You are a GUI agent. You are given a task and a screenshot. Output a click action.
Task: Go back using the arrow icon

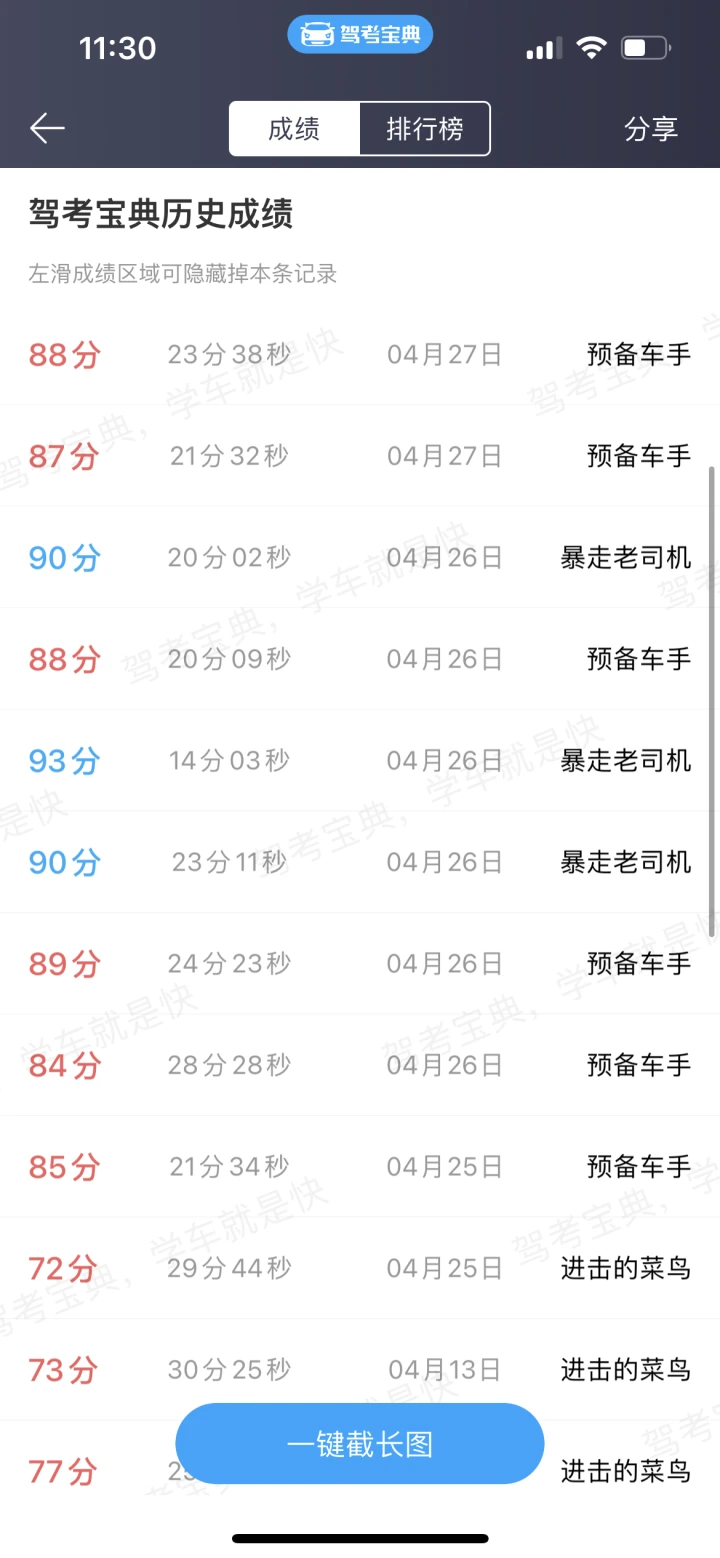(x=47, y=128)
